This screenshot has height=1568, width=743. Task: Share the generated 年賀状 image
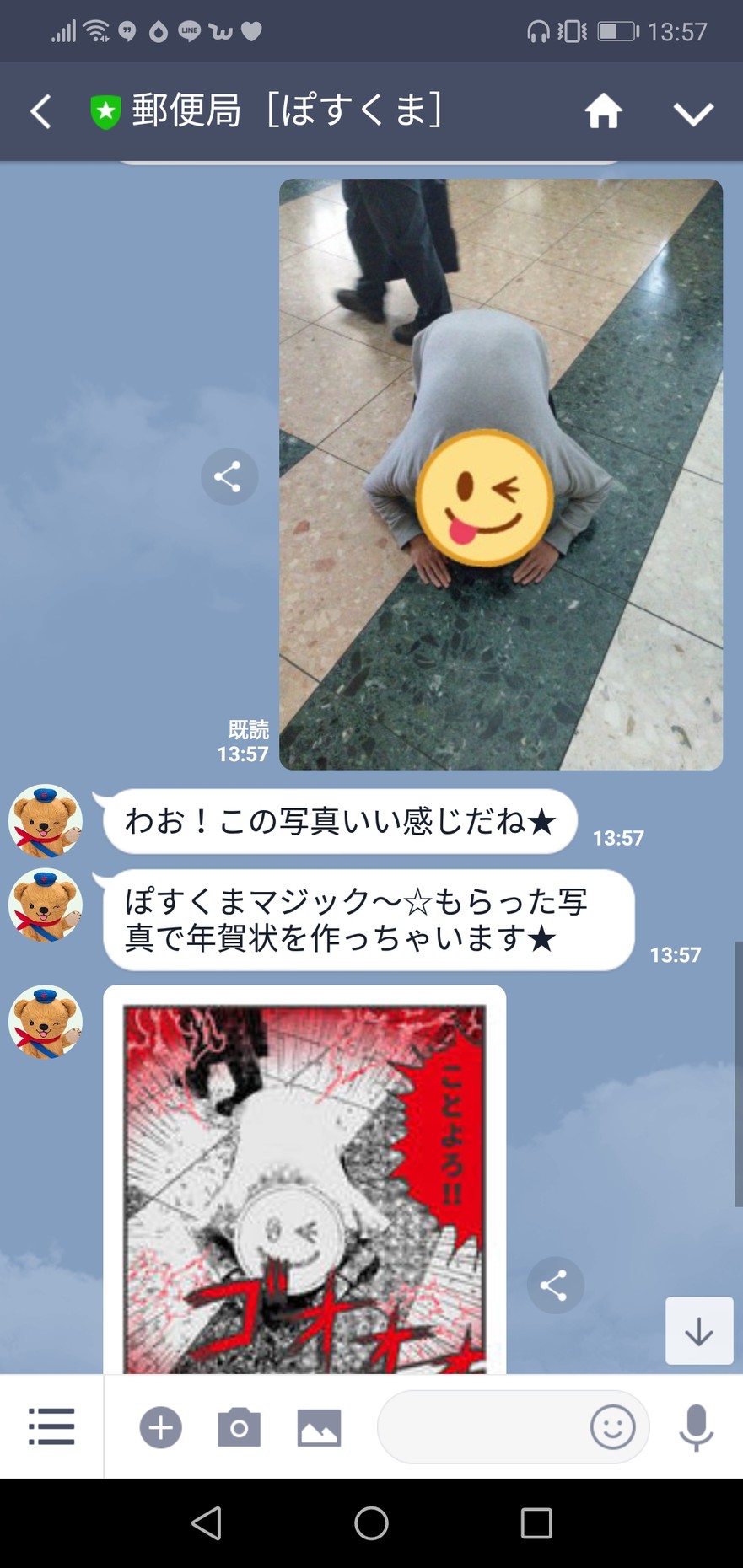[x=555, y=1285]
